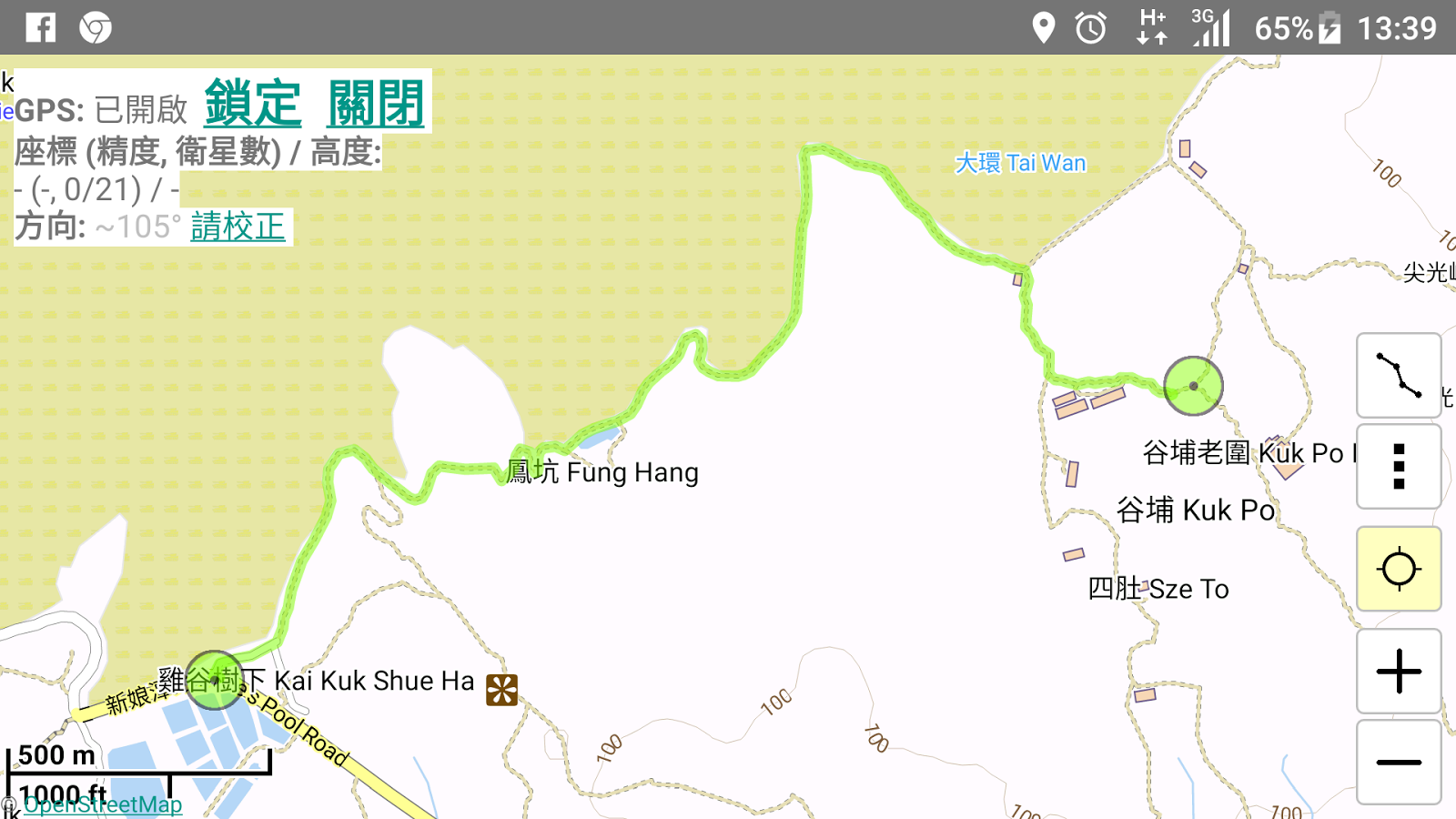Zoom in with the plus button
The image size is (1456, 819).
coord(1399,672)
